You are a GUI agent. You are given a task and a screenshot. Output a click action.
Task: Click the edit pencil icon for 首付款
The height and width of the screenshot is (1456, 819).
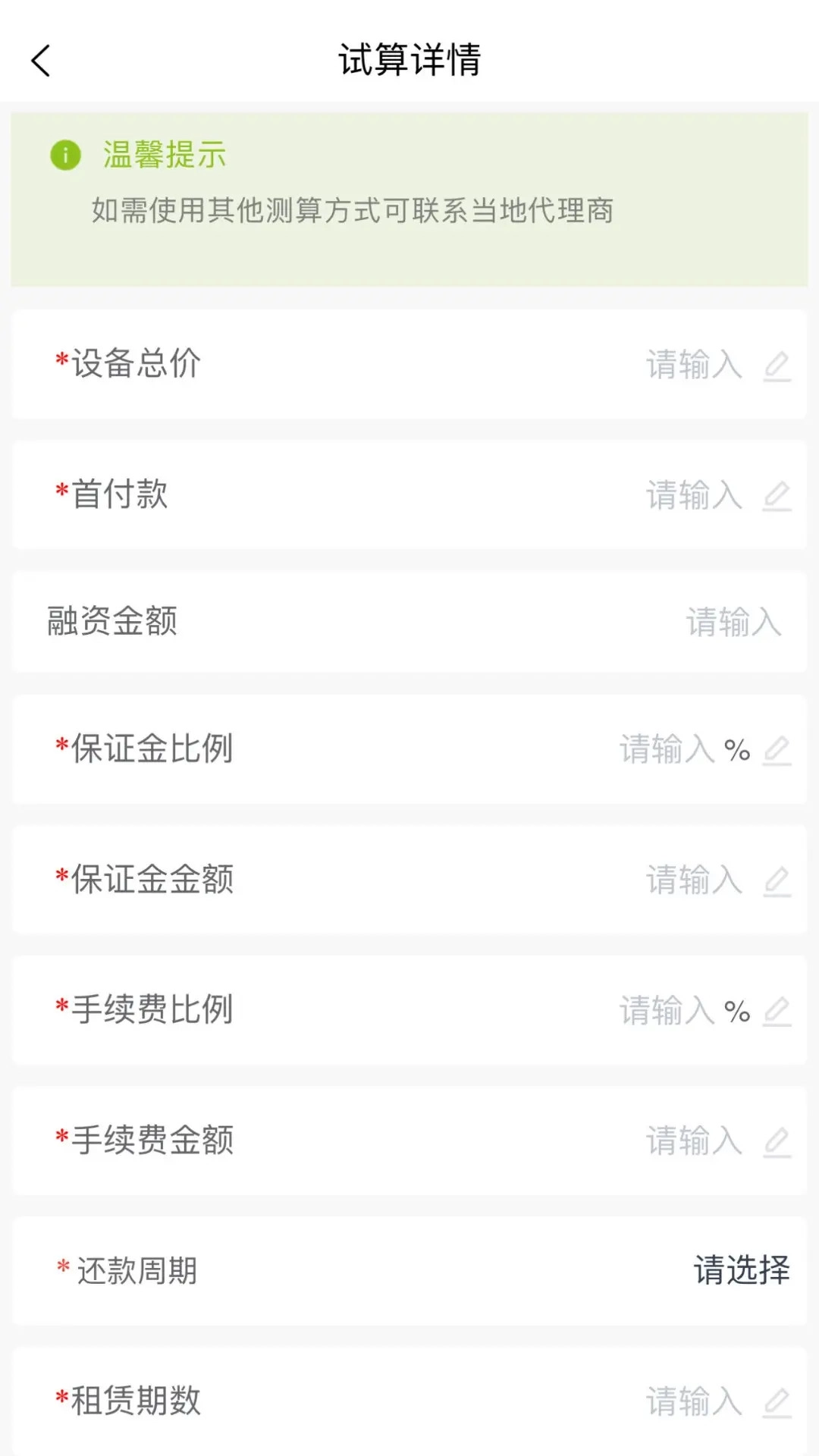click(777, 497)
